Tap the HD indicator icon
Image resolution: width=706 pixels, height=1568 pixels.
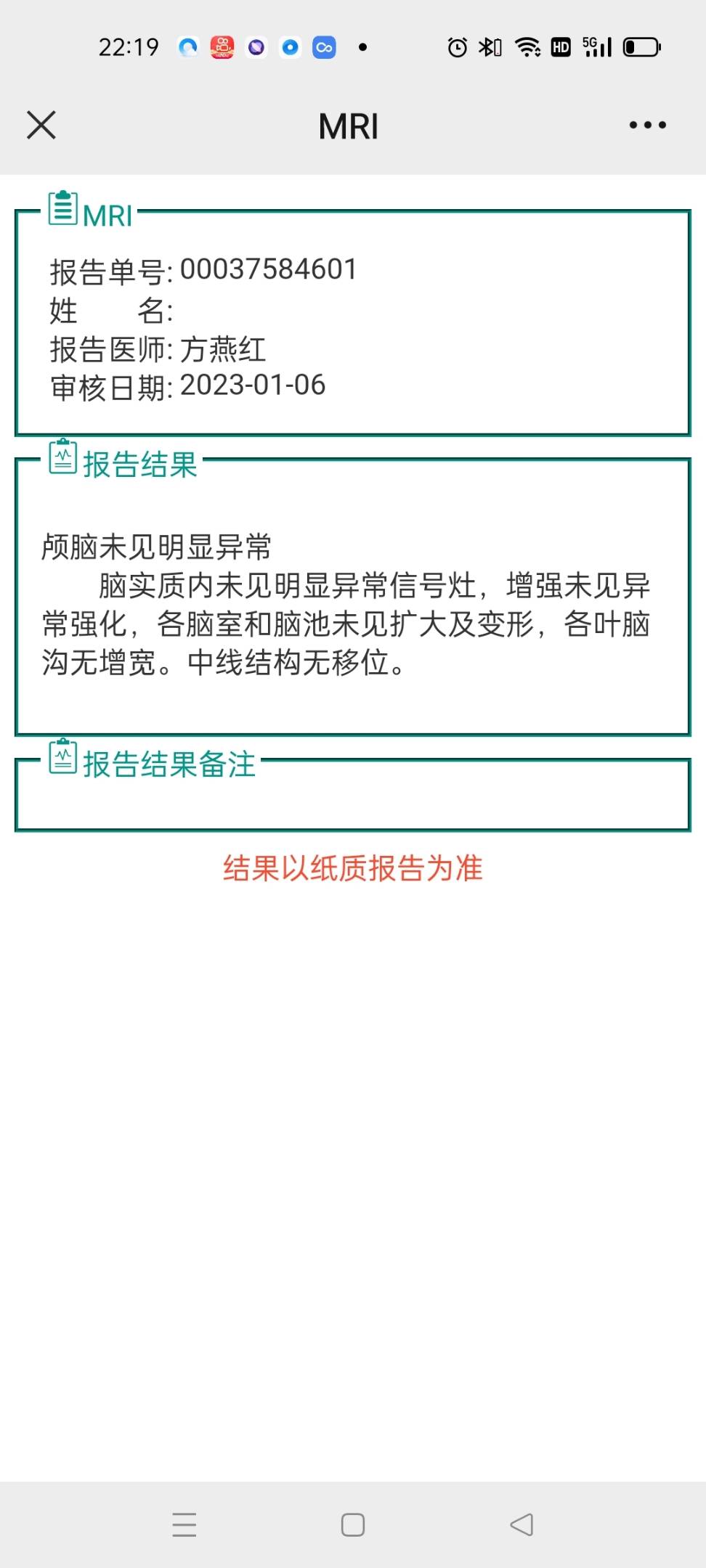560,46
